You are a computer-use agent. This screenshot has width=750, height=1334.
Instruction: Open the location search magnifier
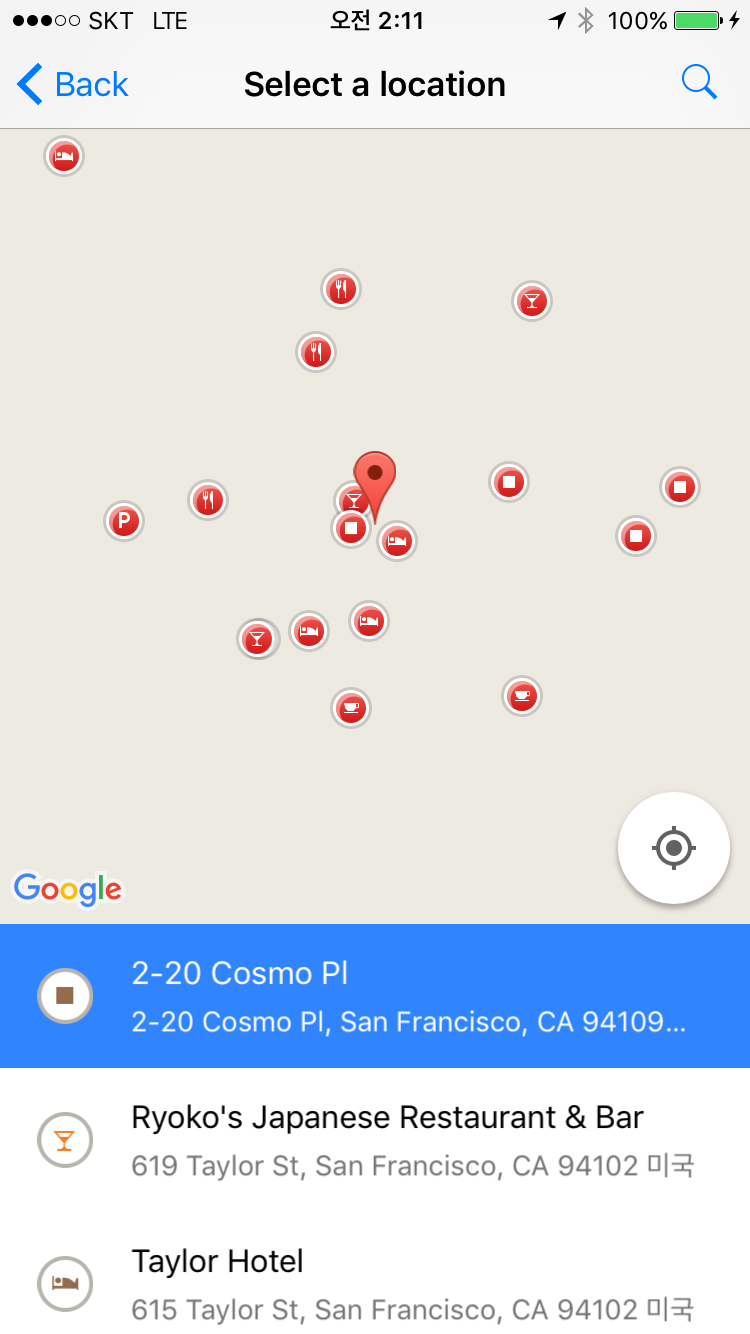[x=699, y=83]
